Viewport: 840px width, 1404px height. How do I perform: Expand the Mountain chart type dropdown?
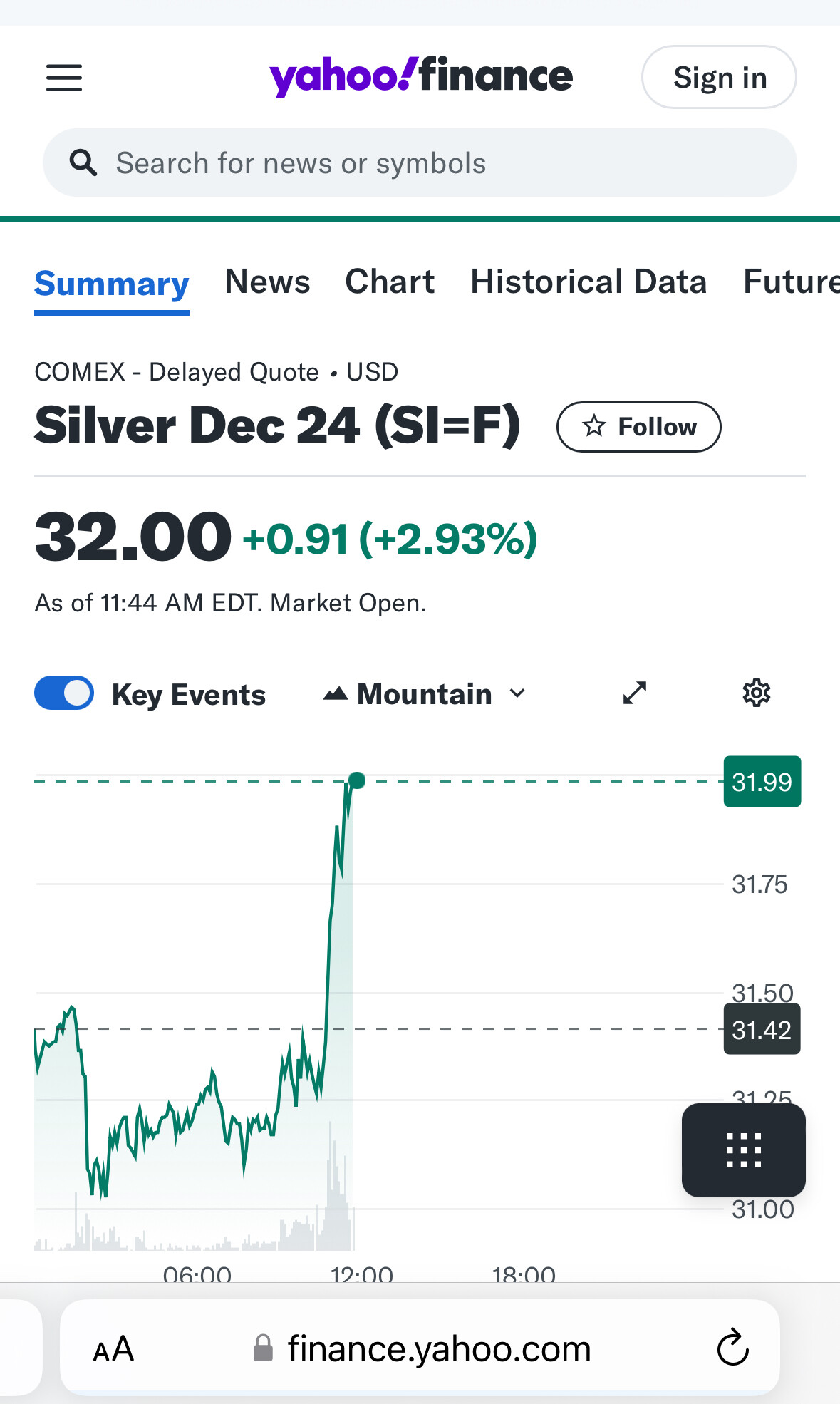coord(425,693)
